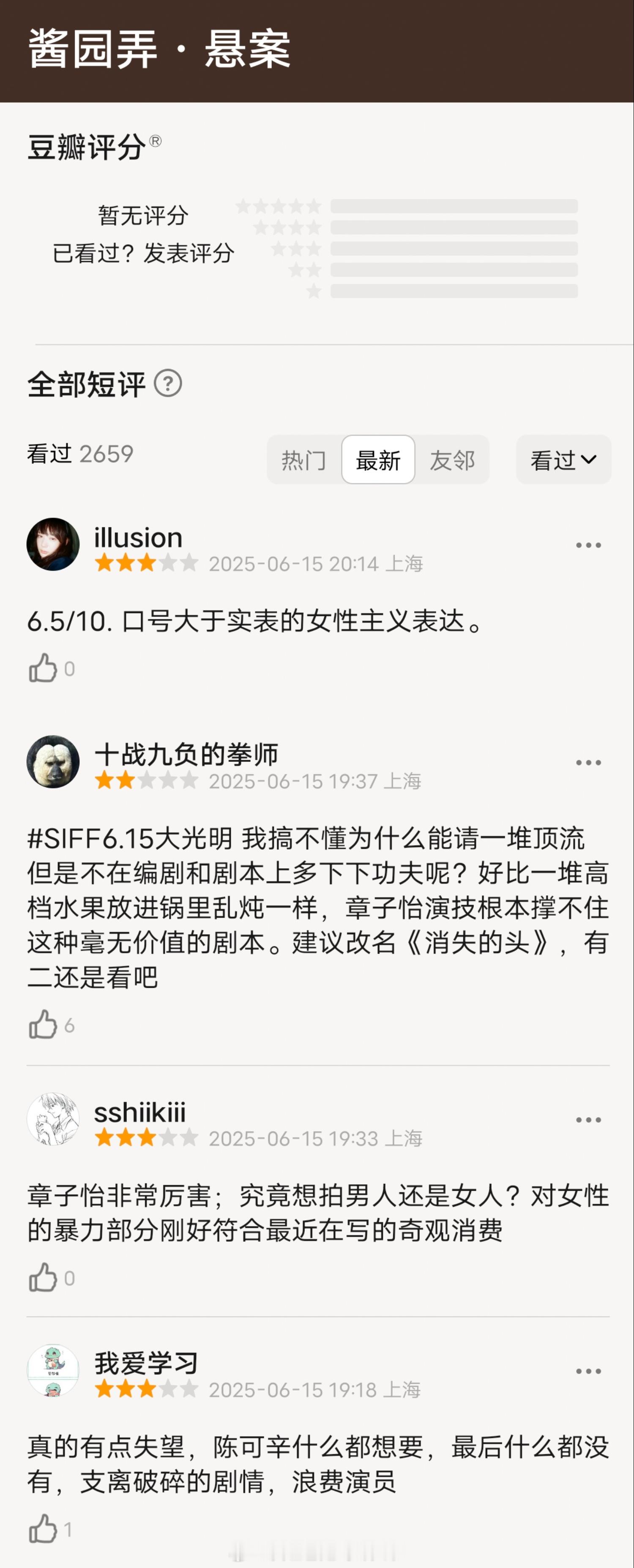Tap the help icon beside 全部短评
Viewport: 634px width, 1568px height.
pos(168,384)
